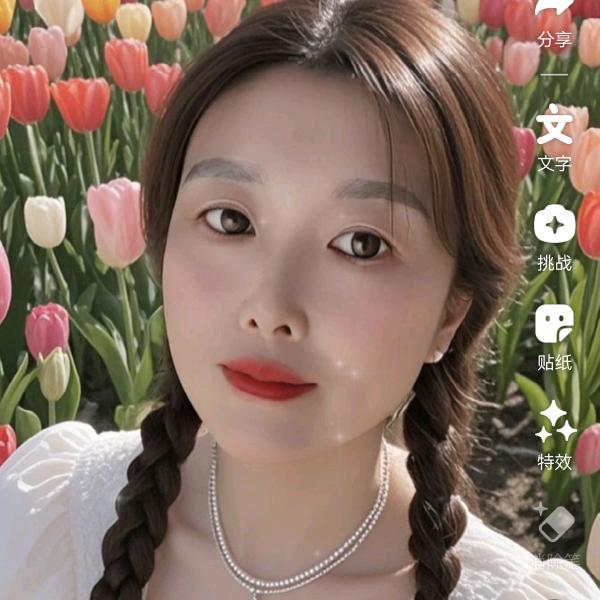Add text with the 文字 tool

[555, 125]
